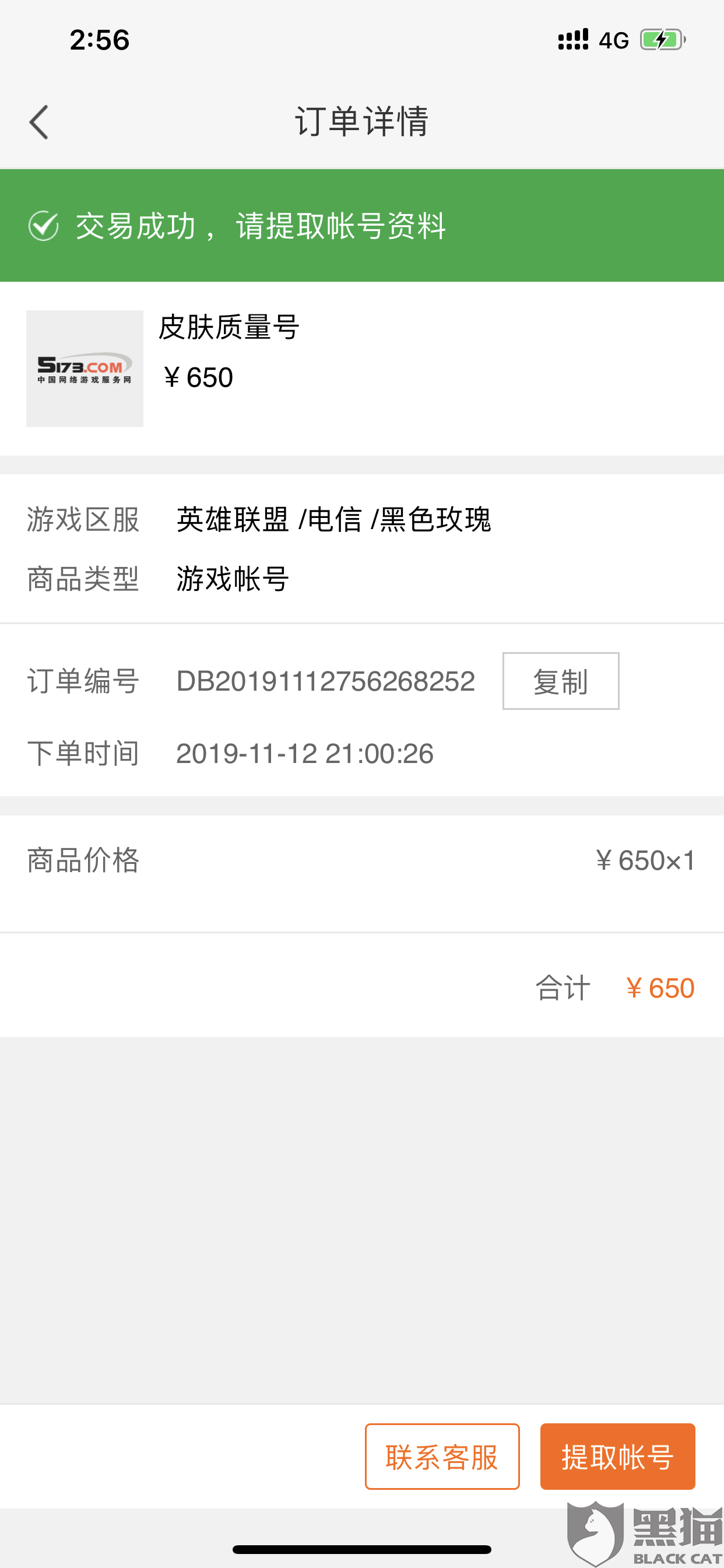Open the 皮肤质量号 product item

(x=362, y=368)
